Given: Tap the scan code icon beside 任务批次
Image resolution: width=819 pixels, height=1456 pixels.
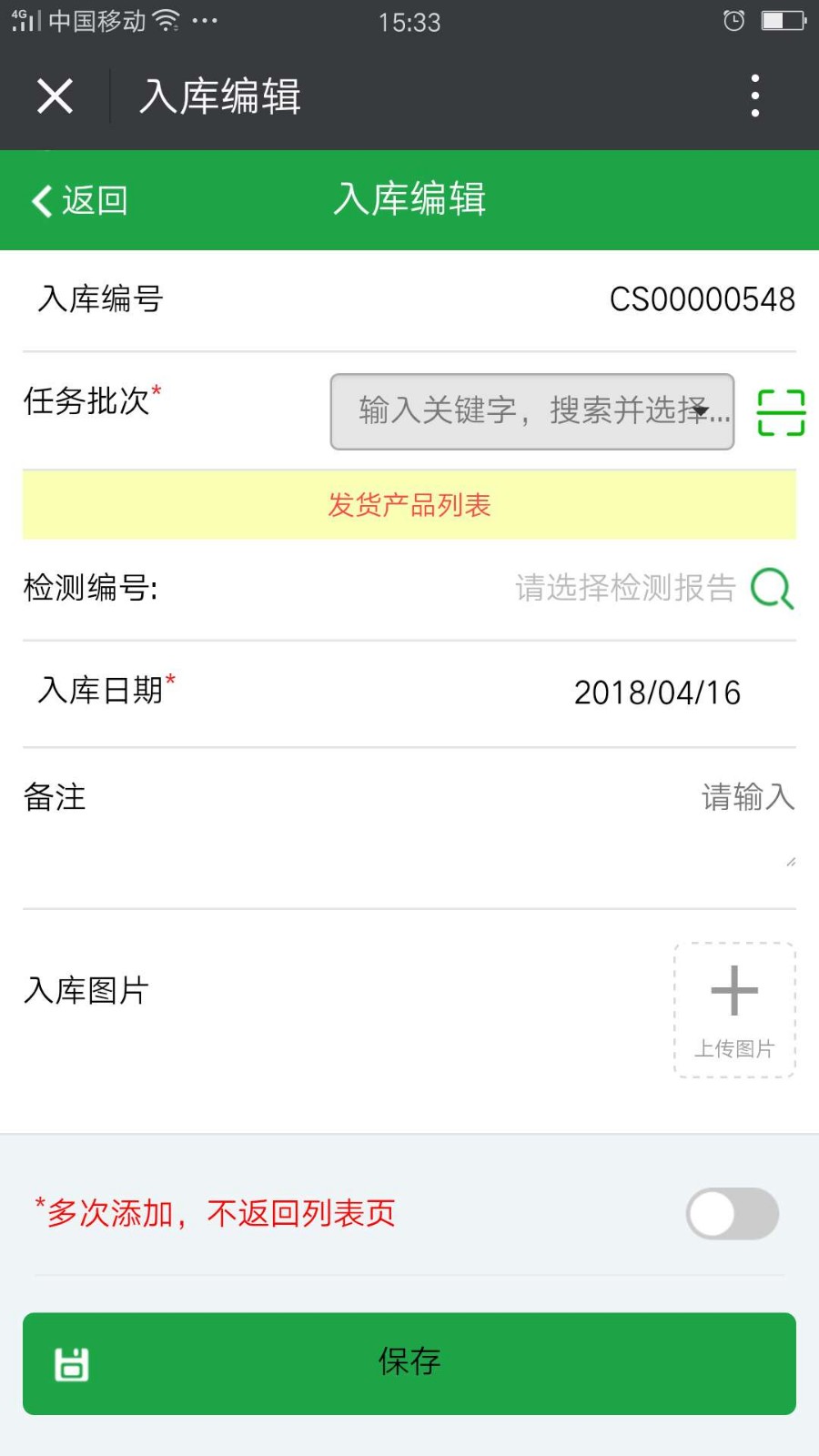Looking at the screenshot, I should [781, 412].
